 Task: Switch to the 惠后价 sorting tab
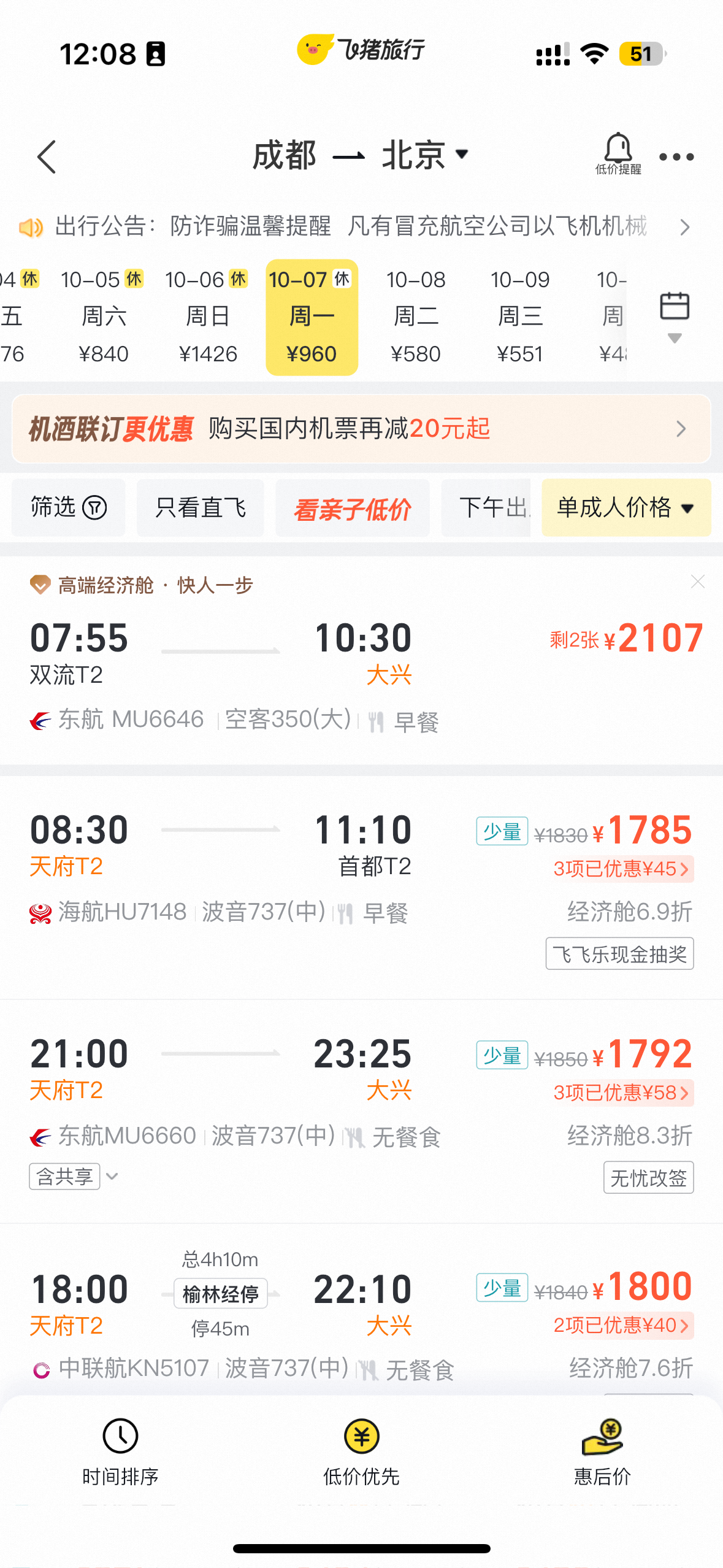[x=602, y=1451]
